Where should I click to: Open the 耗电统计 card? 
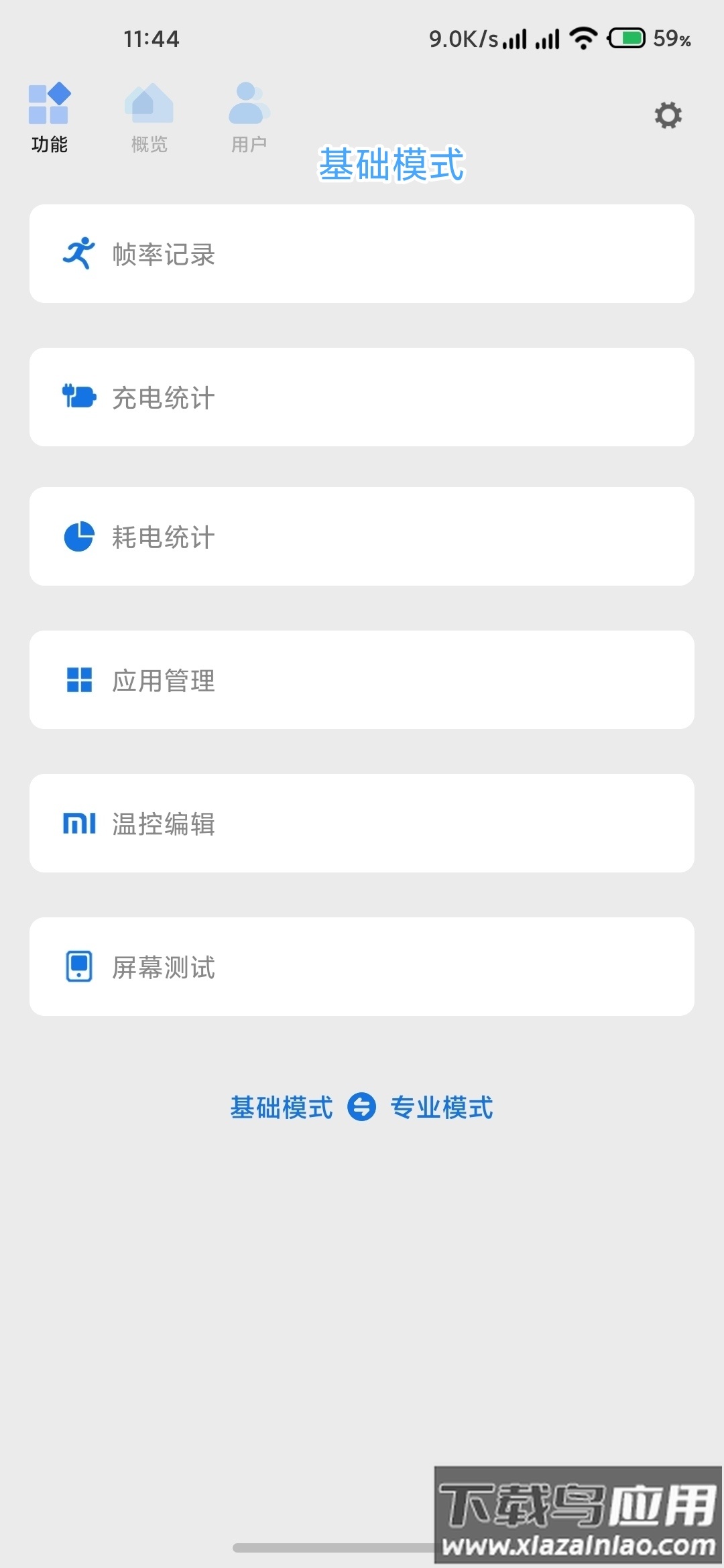[x=362, y=536]
